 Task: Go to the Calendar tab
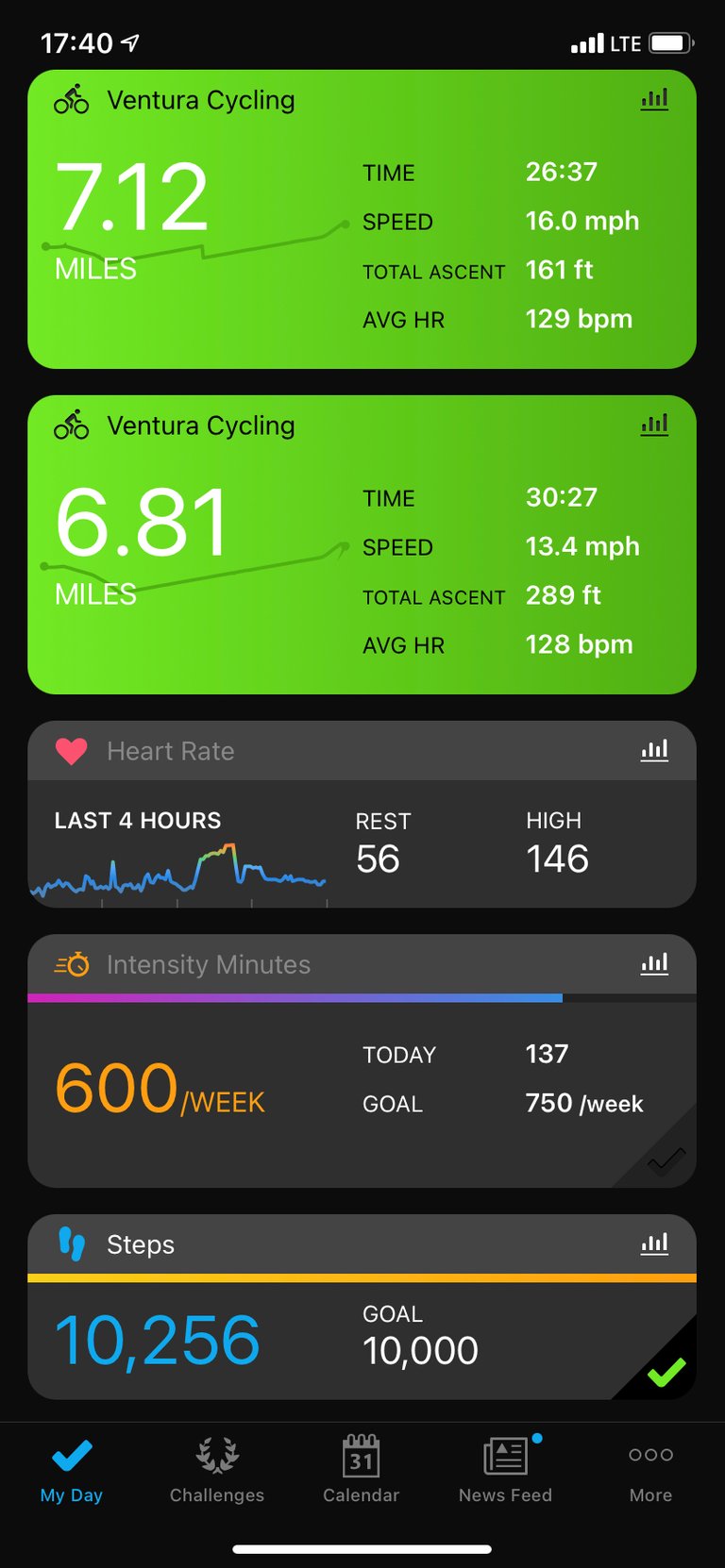point(362,1470)
